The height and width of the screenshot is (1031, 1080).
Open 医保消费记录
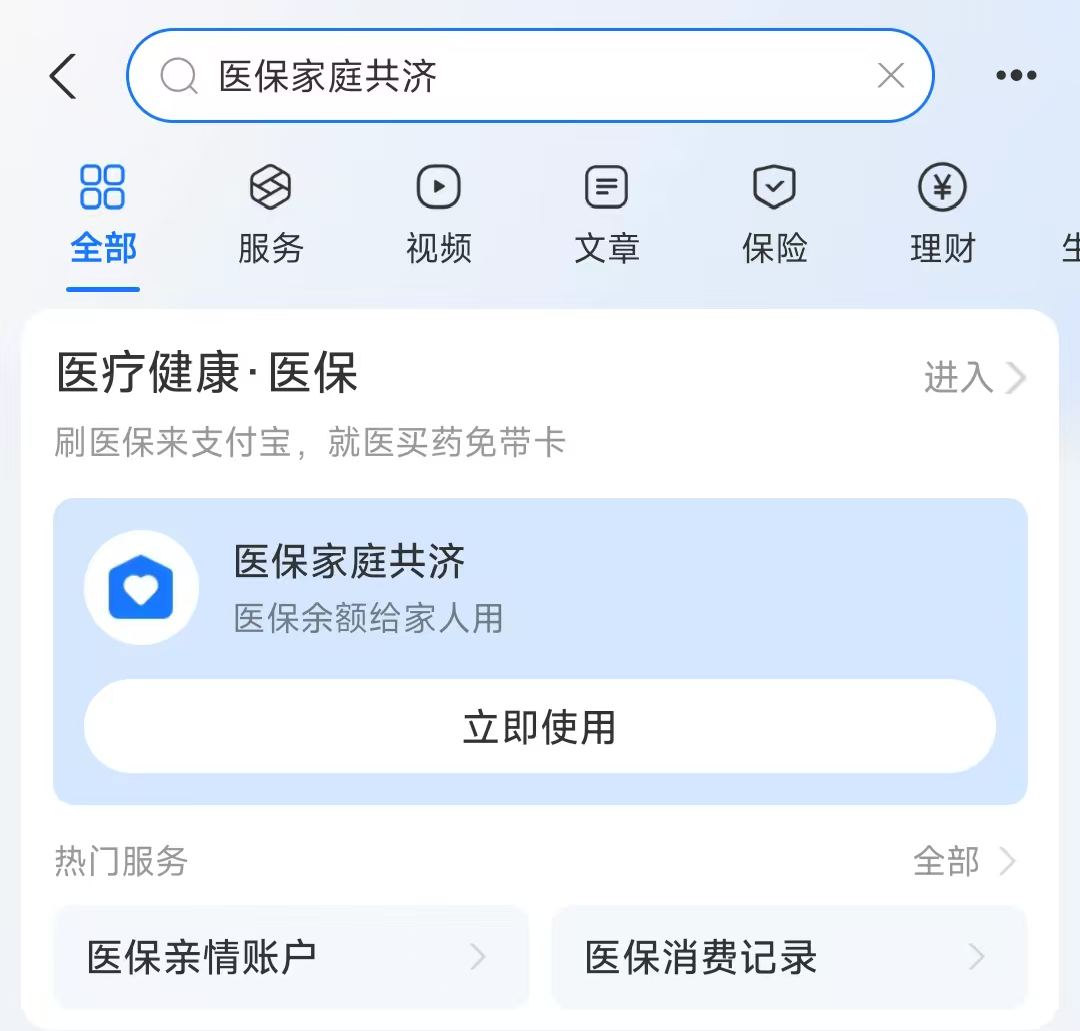click(x=788, y=957)
